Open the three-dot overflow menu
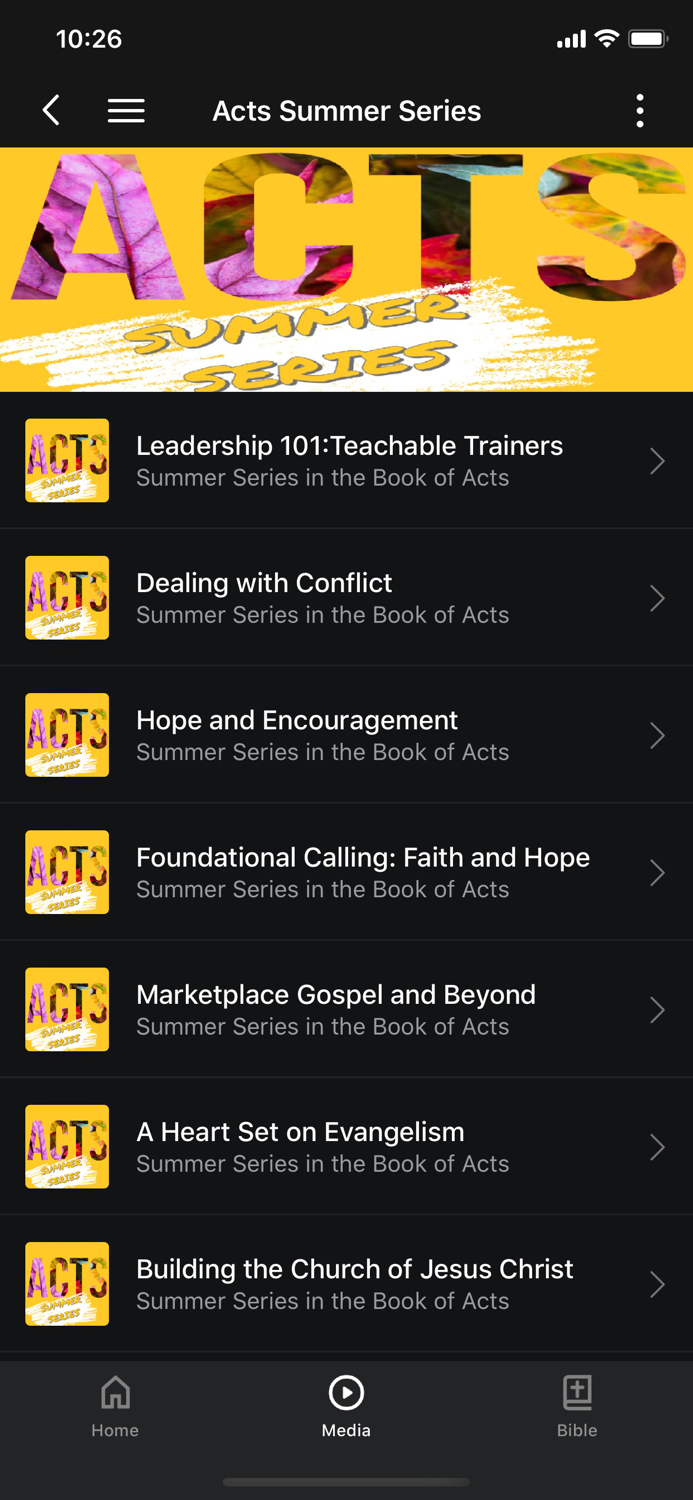 click(x=640, y=110)
